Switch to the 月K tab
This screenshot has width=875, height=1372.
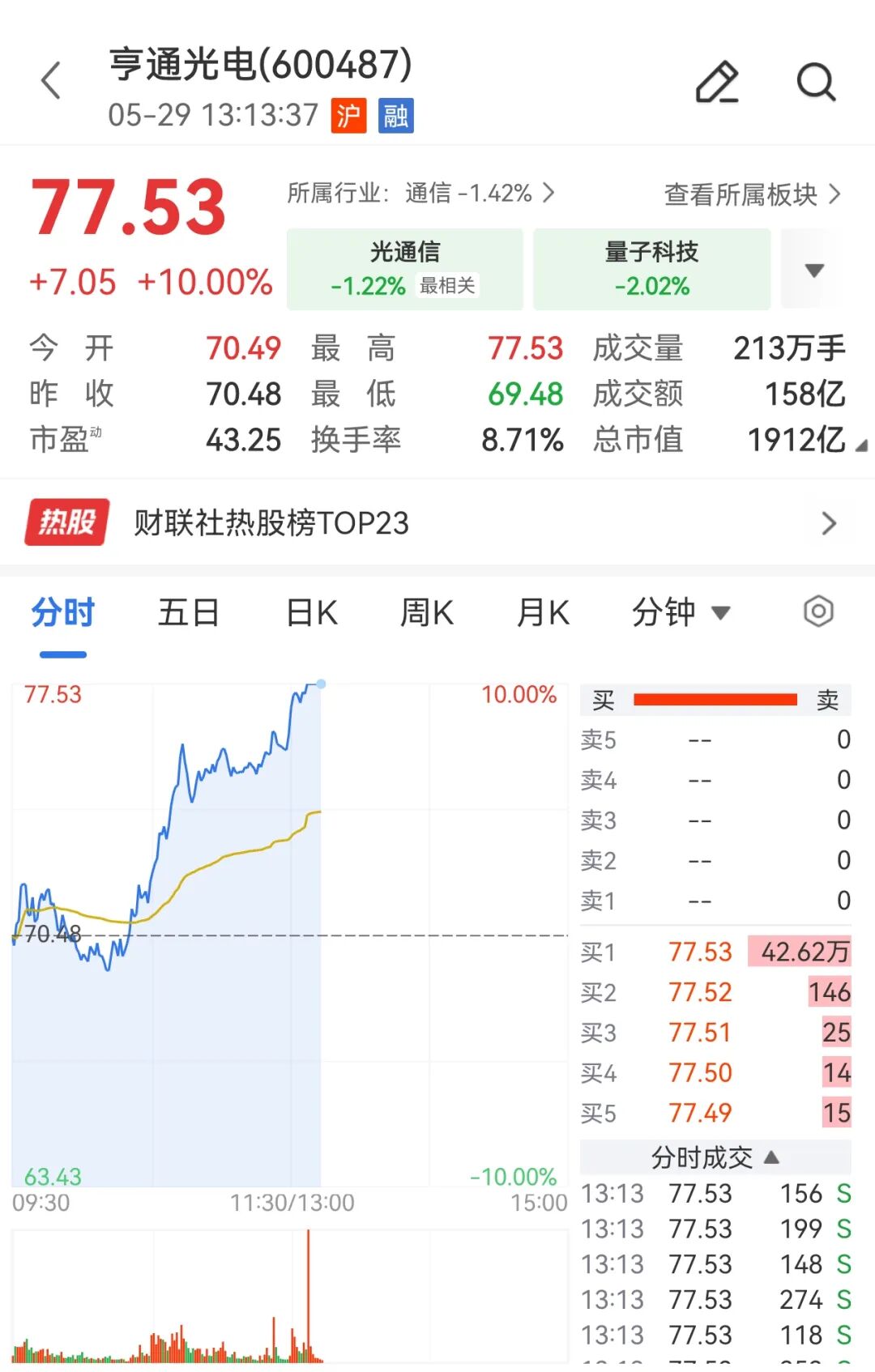pyautogui.click(x=544, y=612)
